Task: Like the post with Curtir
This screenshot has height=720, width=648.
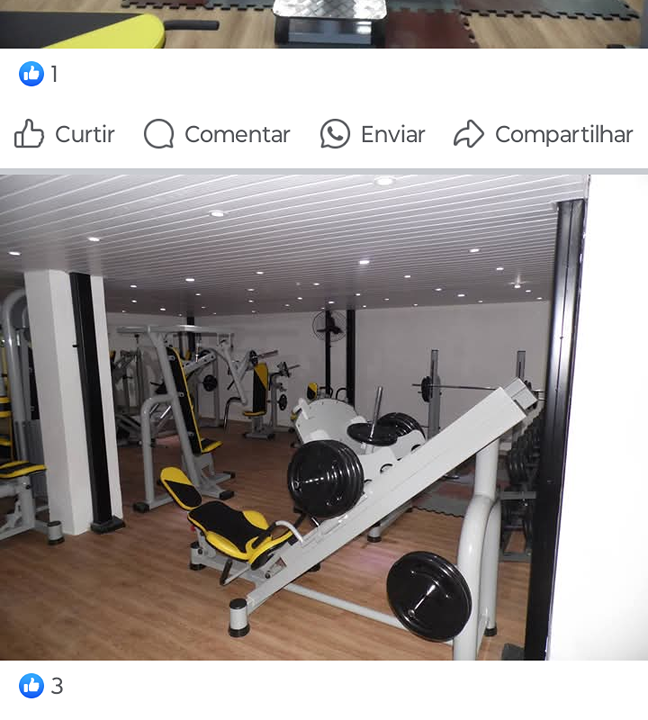Action: tap(64, 134)
